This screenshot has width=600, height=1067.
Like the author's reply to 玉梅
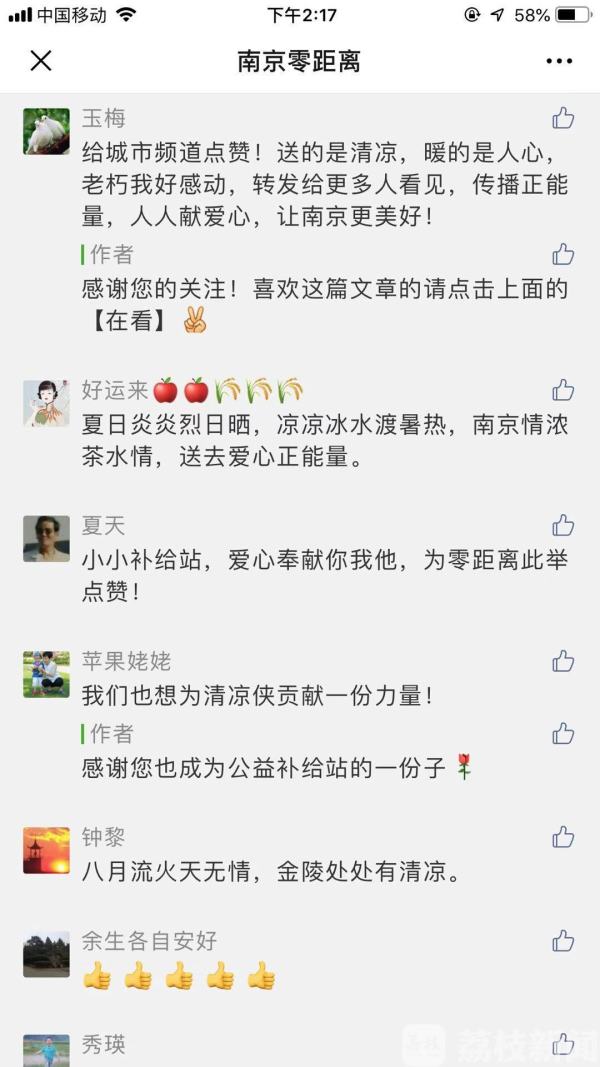click(563, 254)
